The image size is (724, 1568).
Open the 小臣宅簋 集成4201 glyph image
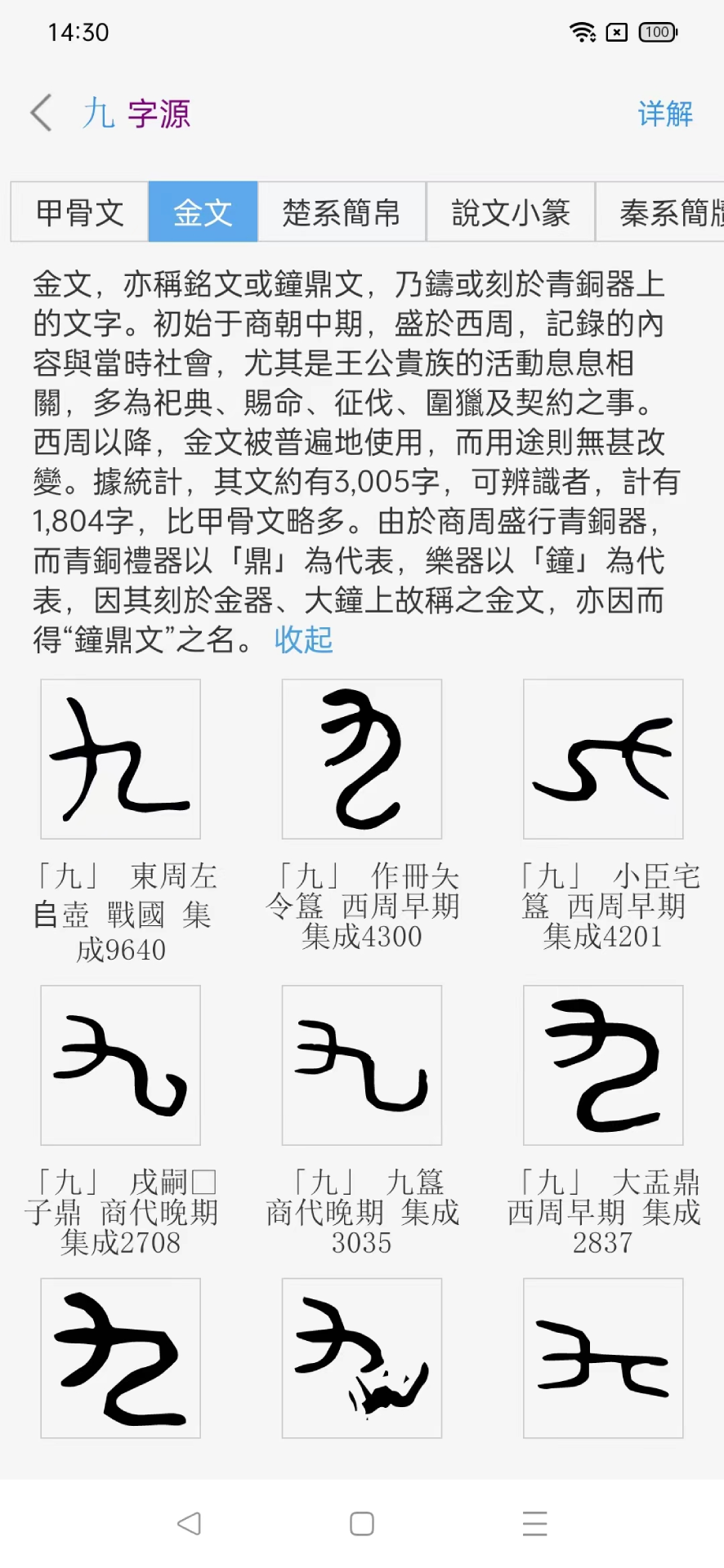[602, 759]
